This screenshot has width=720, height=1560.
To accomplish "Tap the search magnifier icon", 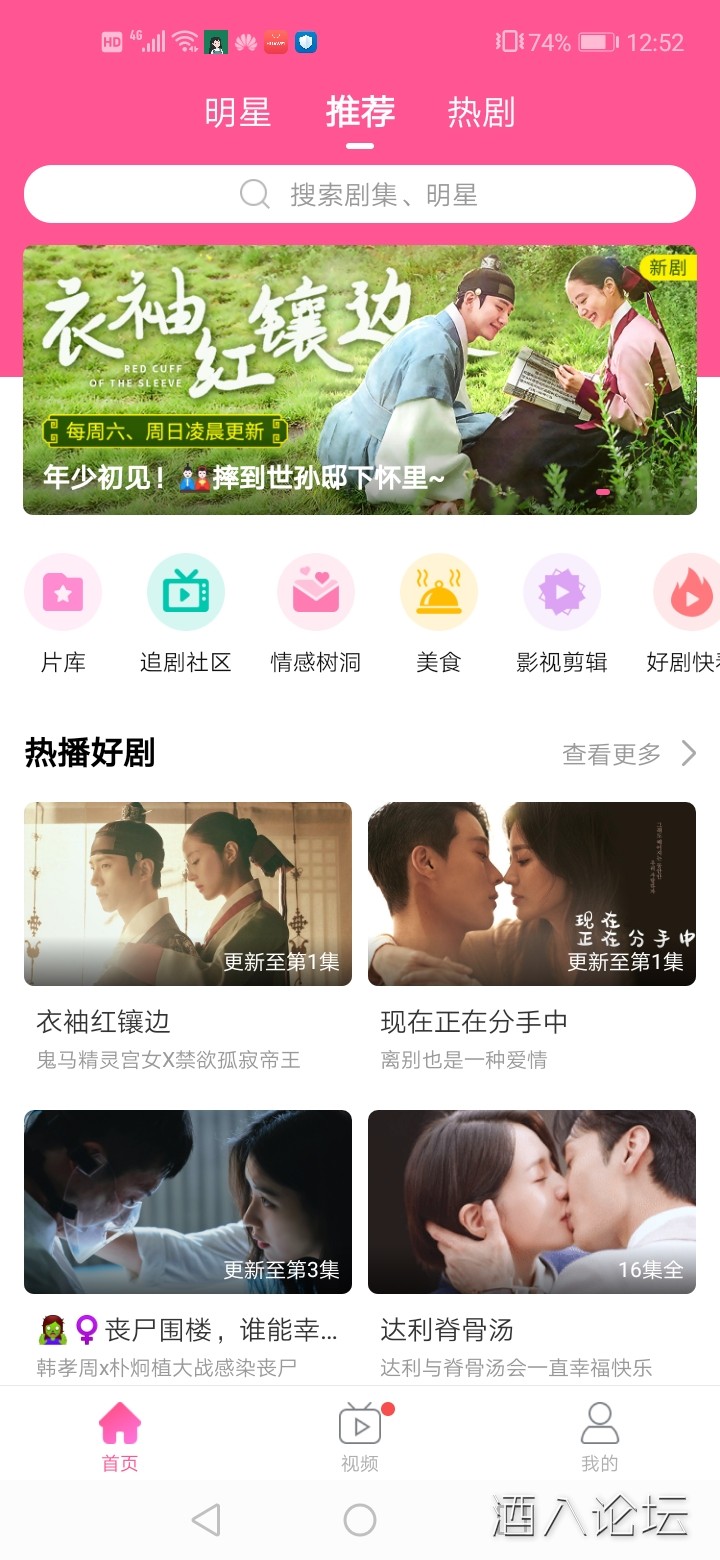I will coord(253,193).
